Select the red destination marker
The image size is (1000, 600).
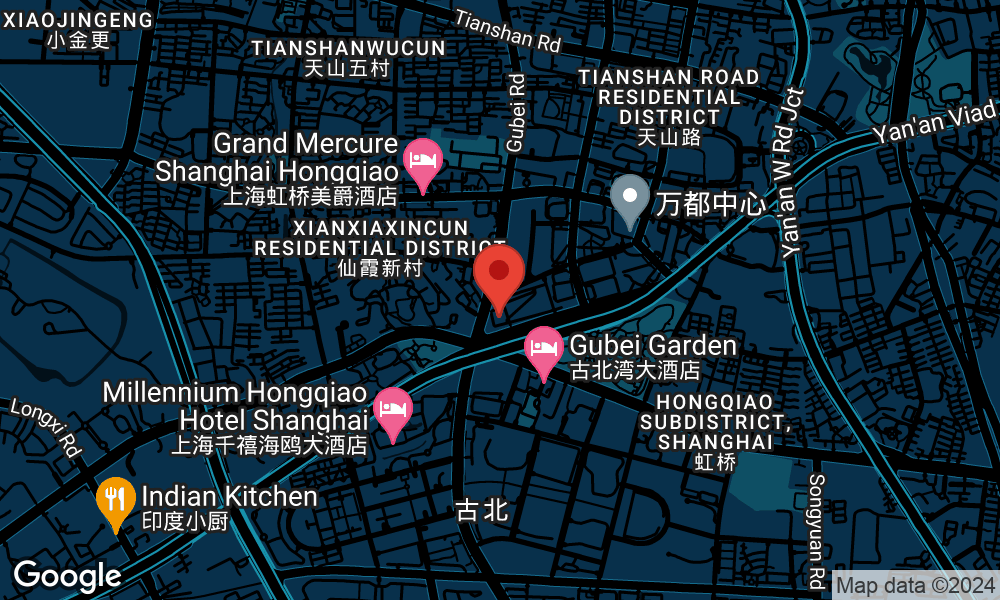[x=499, y=274]
